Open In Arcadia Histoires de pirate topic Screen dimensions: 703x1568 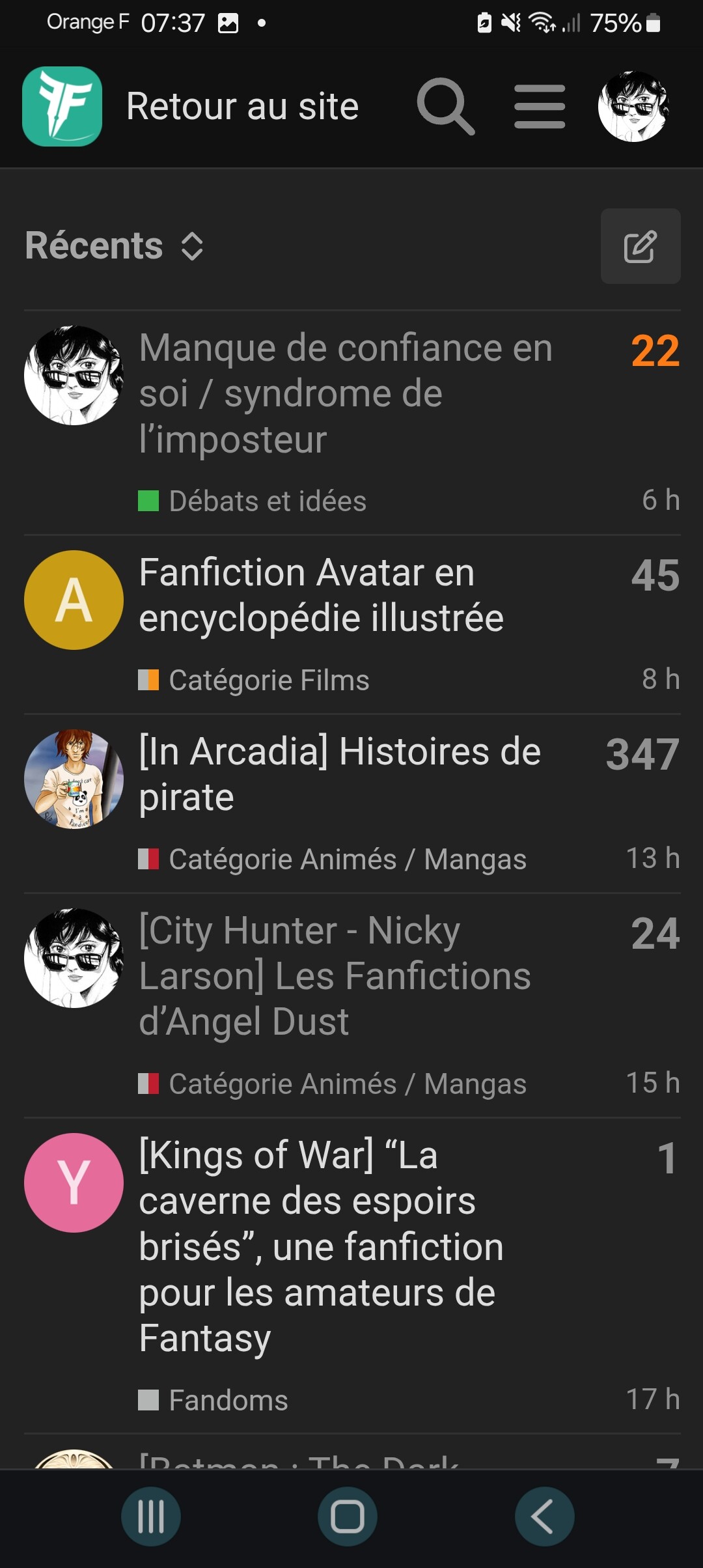[340, 774]
